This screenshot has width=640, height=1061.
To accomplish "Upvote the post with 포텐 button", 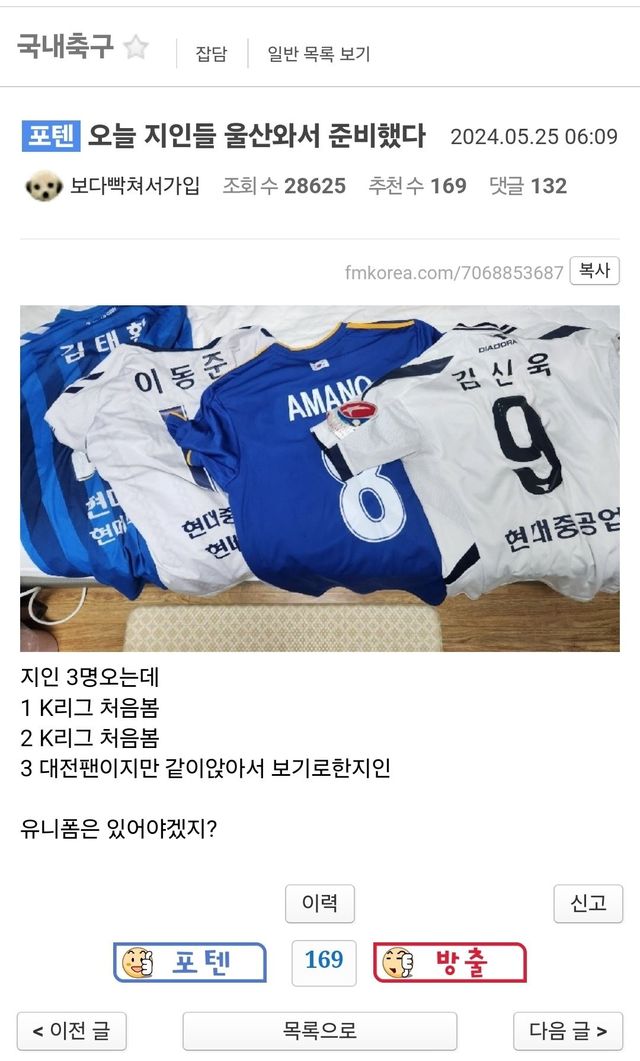I will coord(190,962).
